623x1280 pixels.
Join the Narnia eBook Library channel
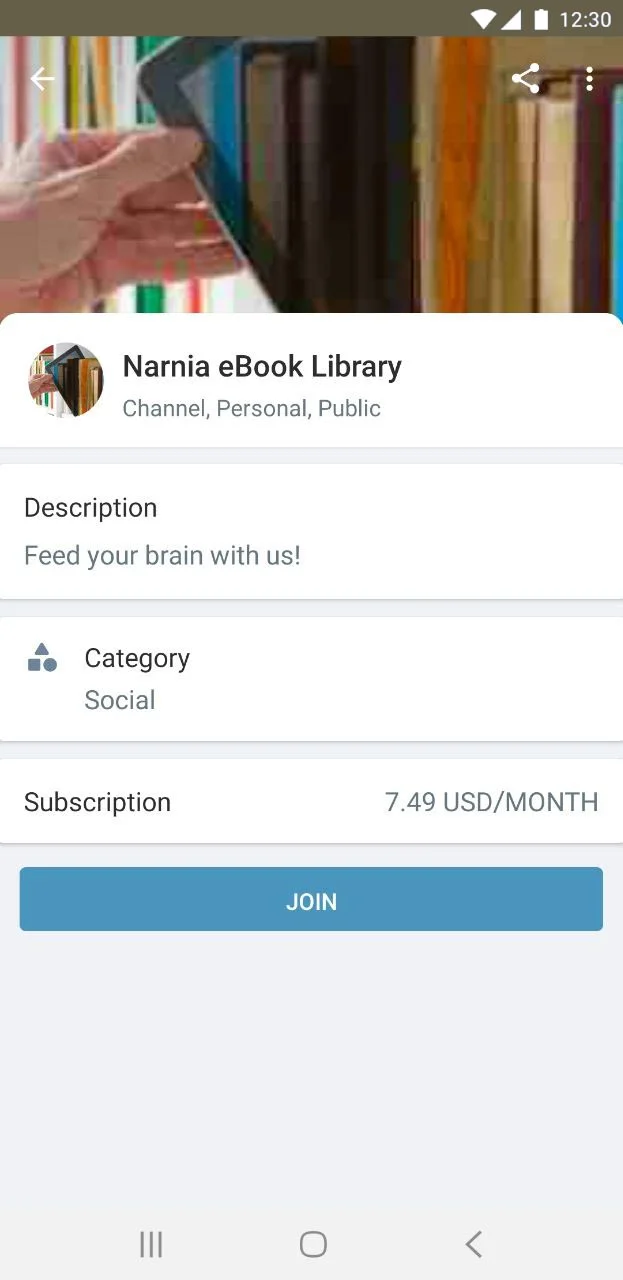click(311, 900)
